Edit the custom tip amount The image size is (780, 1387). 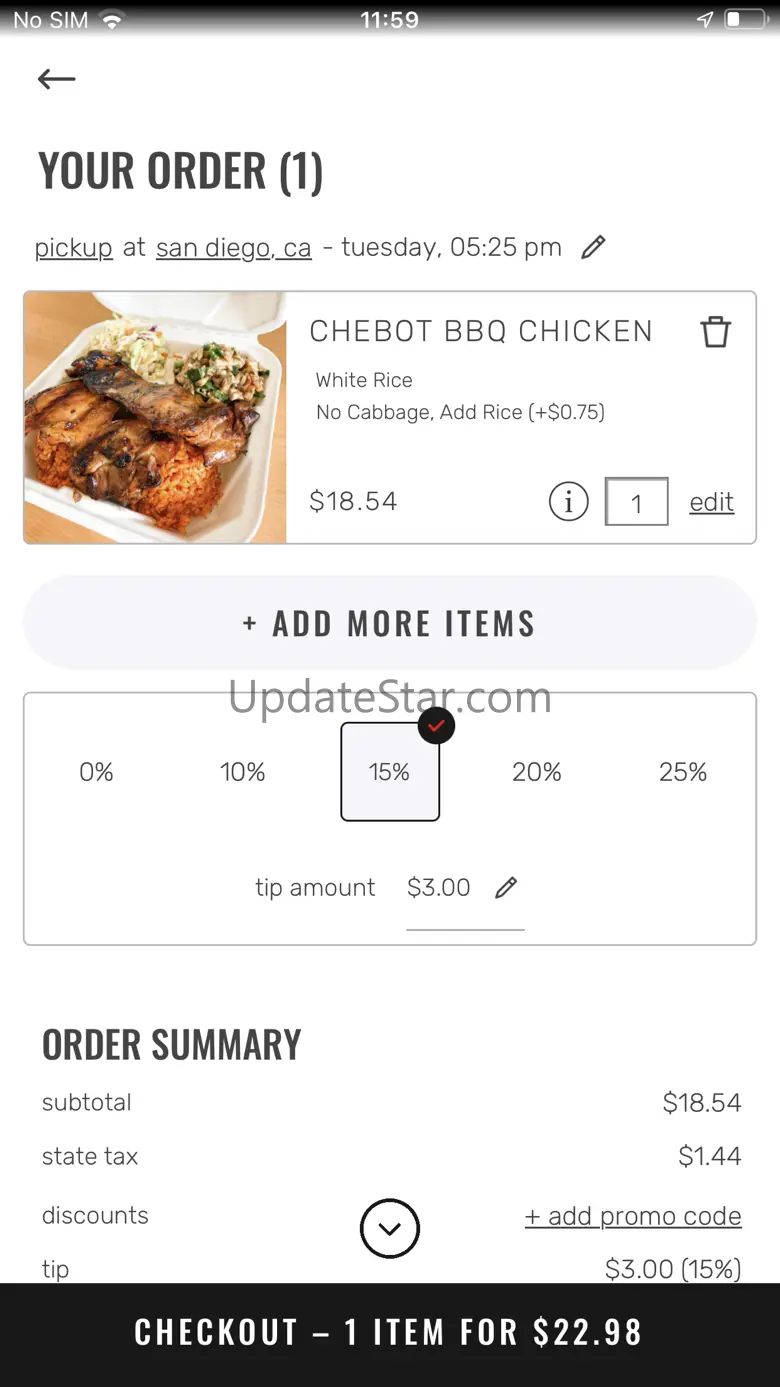point(506,887)
